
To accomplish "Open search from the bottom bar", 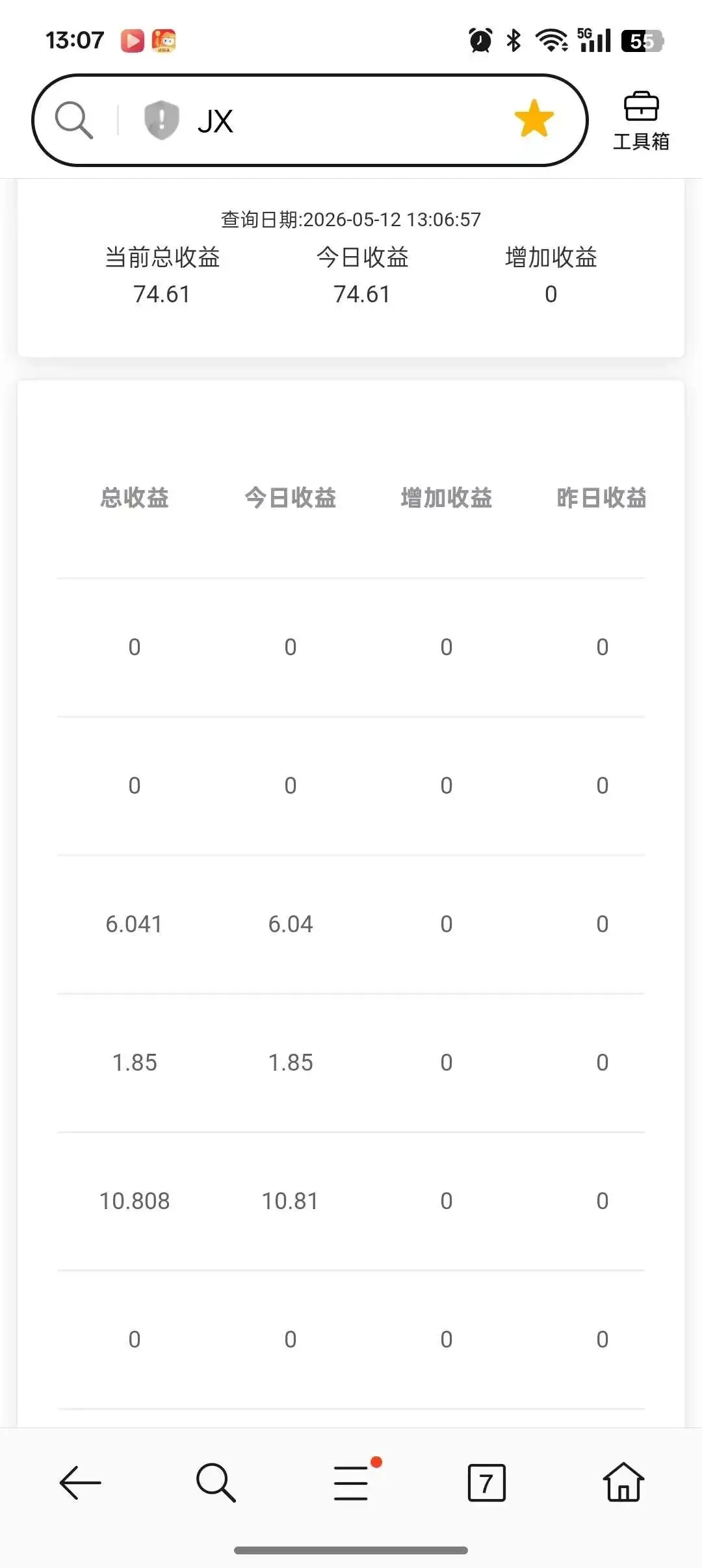I will 216,1483.
